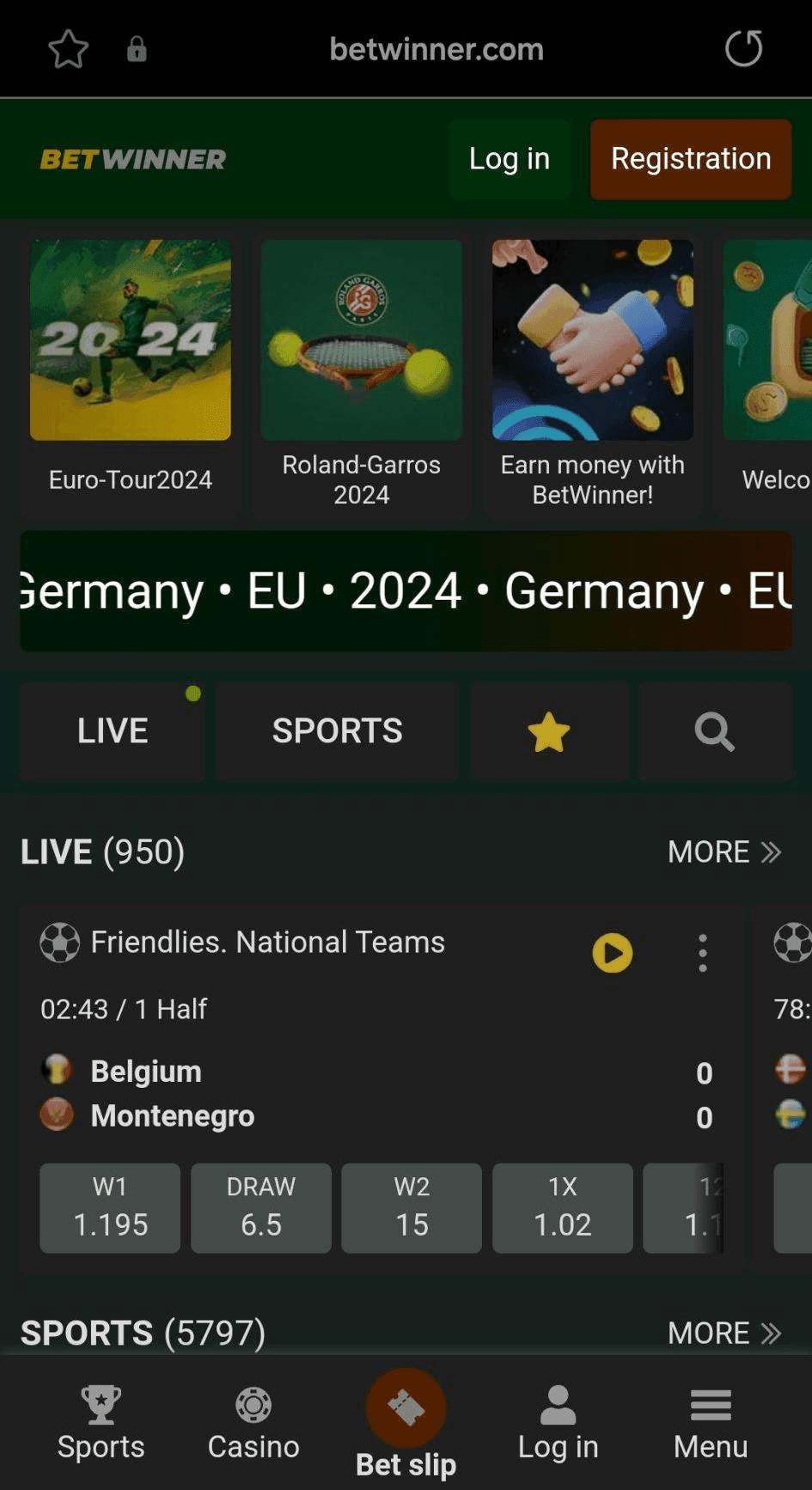Screen dimensions: 812x1490
Task: Open favorites with the yellow star tab
Action: [548, 732]
